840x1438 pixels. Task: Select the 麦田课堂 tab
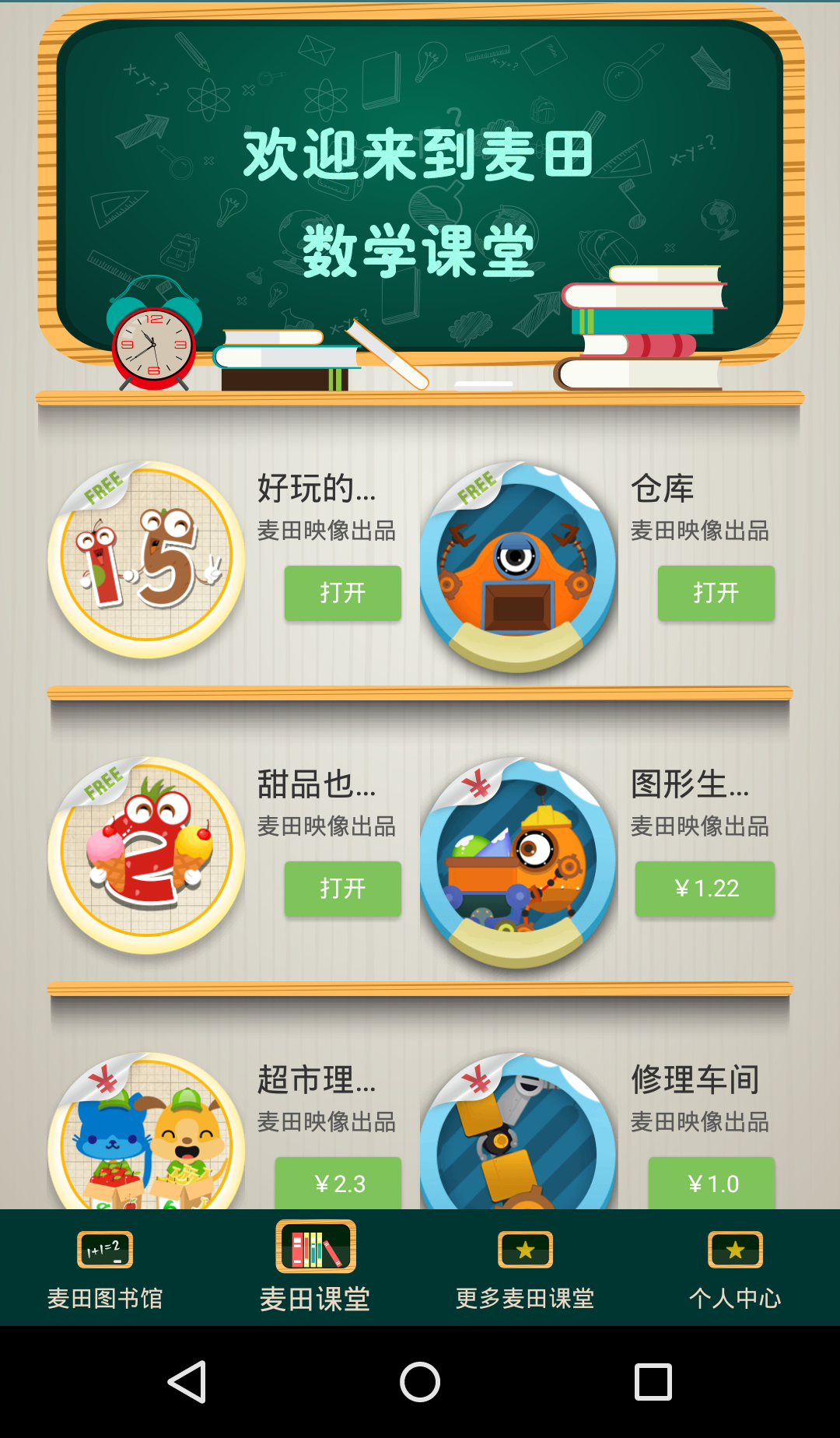pos(315,1268)
